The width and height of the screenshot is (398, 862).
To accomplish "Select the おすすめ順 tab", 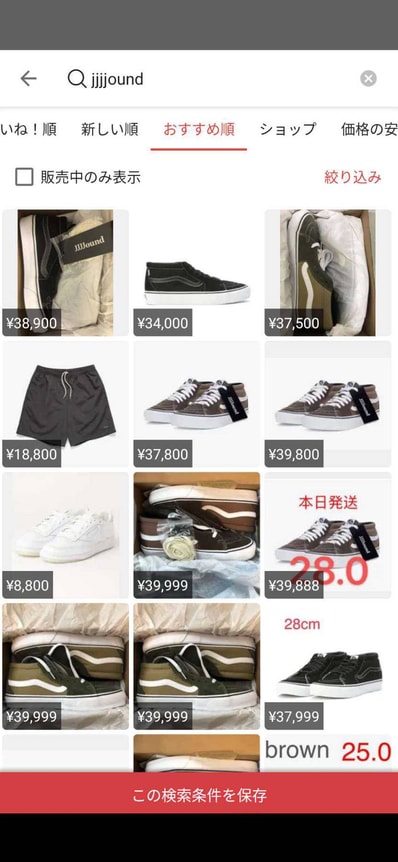I will coord(199,129).
